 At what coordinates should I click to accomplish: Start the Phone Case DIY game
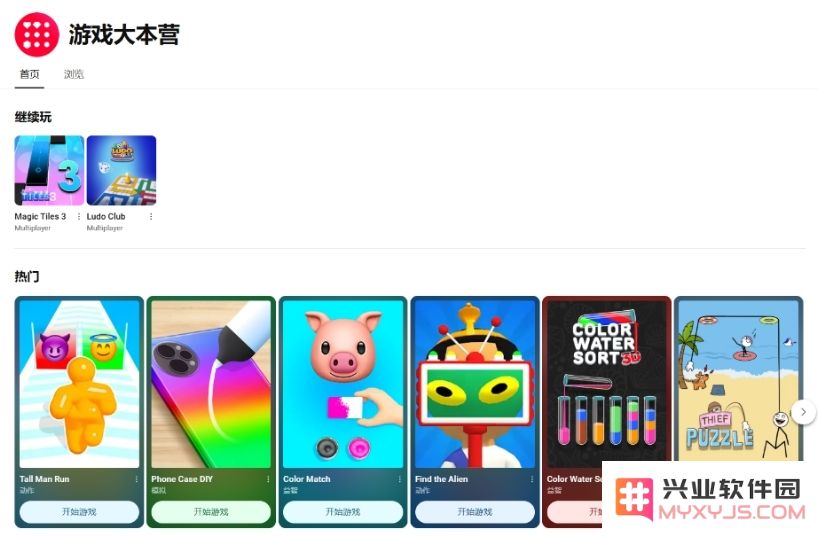pos(211,511)
